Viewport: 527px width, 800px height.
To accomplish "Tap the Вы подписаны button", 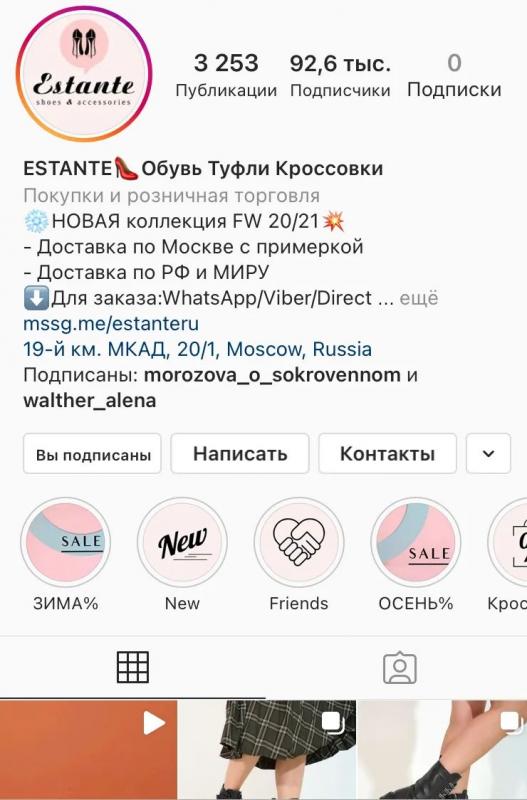I will tap(92, 454).
